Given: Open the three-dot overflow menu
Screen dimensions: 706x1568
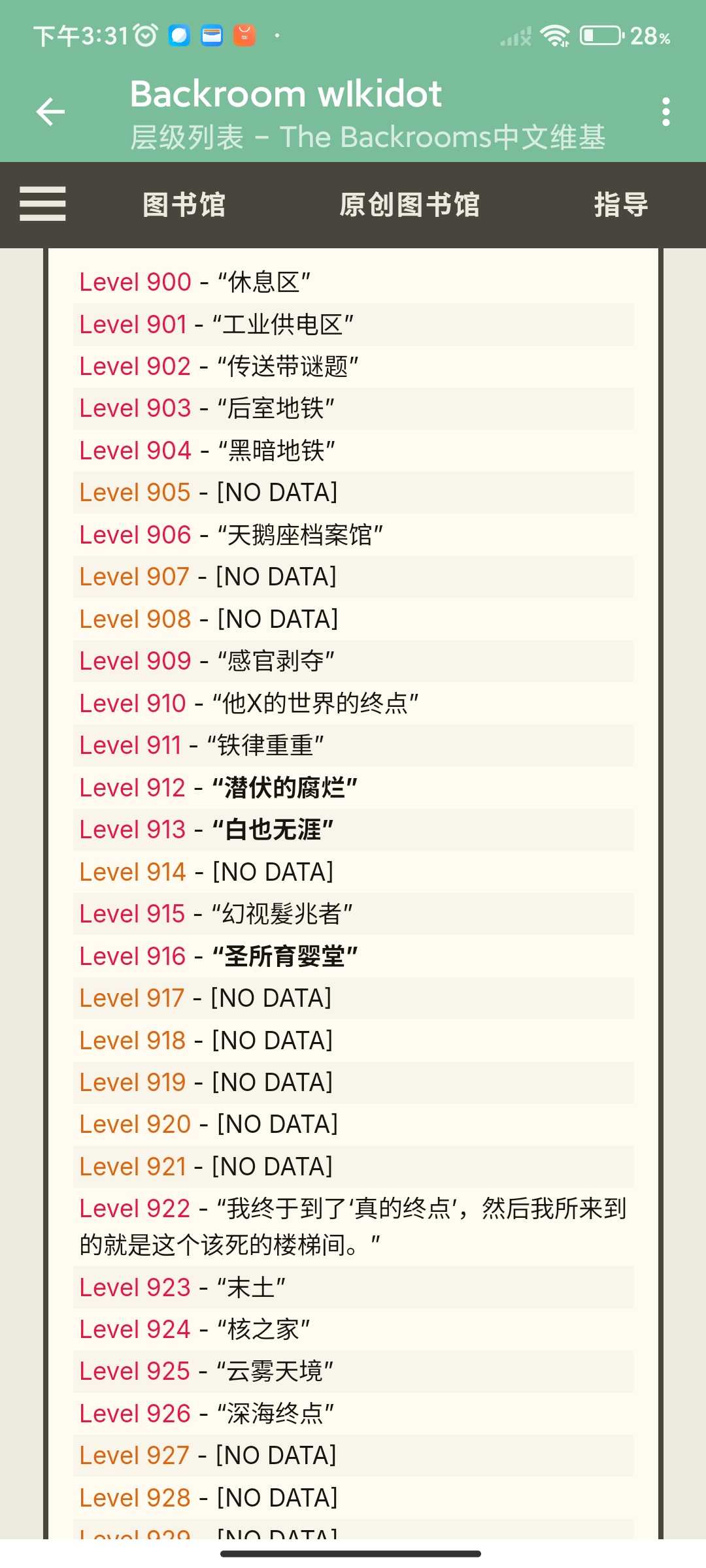Looking at the screenshot, I should tap(665, 112).
